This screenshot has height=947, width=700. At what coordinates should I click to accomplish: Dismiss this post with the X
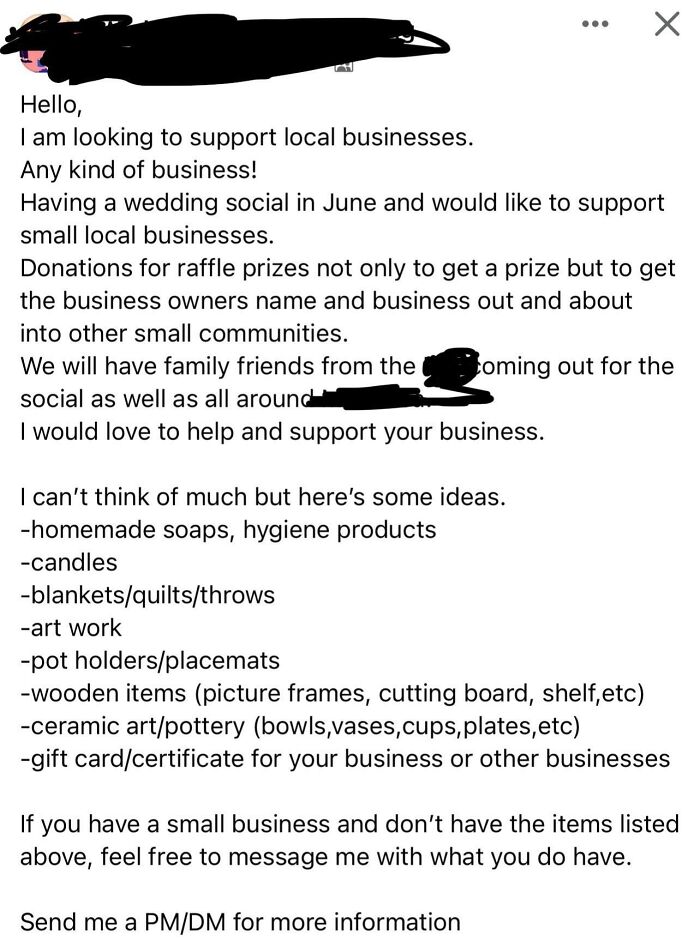coord(666,23)
